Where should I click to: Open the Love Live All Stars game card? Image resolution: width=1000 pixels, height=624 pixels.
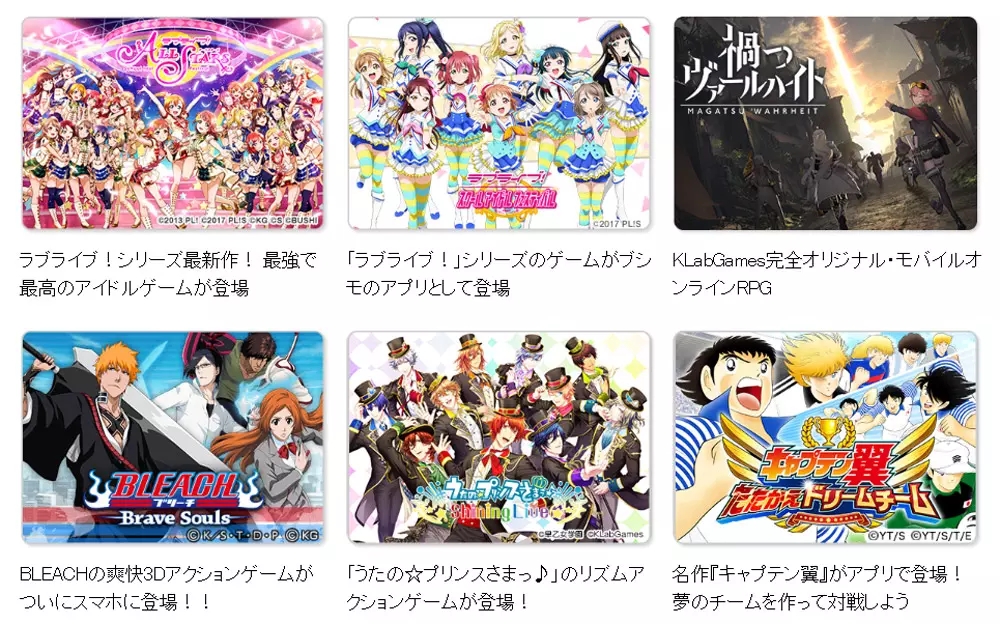(173, 124)
